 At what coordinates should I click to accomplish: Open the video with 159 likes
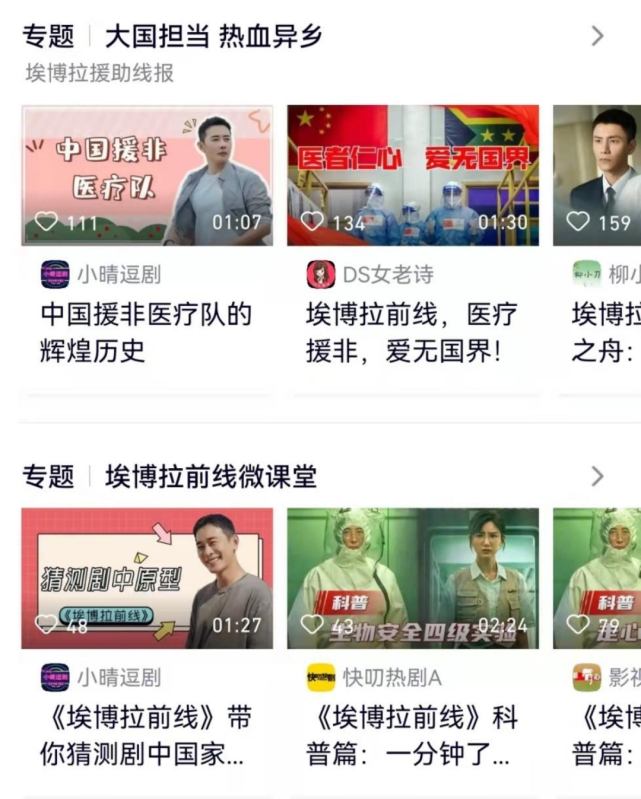pyautogui.click(x=597, y=175)
